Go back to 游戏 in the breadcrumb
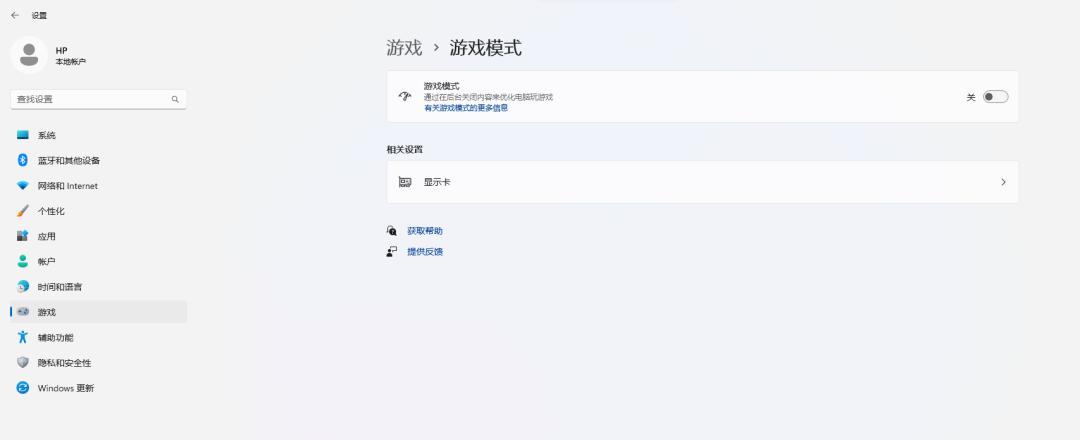The image size is (1080, 440). (404, 48)
